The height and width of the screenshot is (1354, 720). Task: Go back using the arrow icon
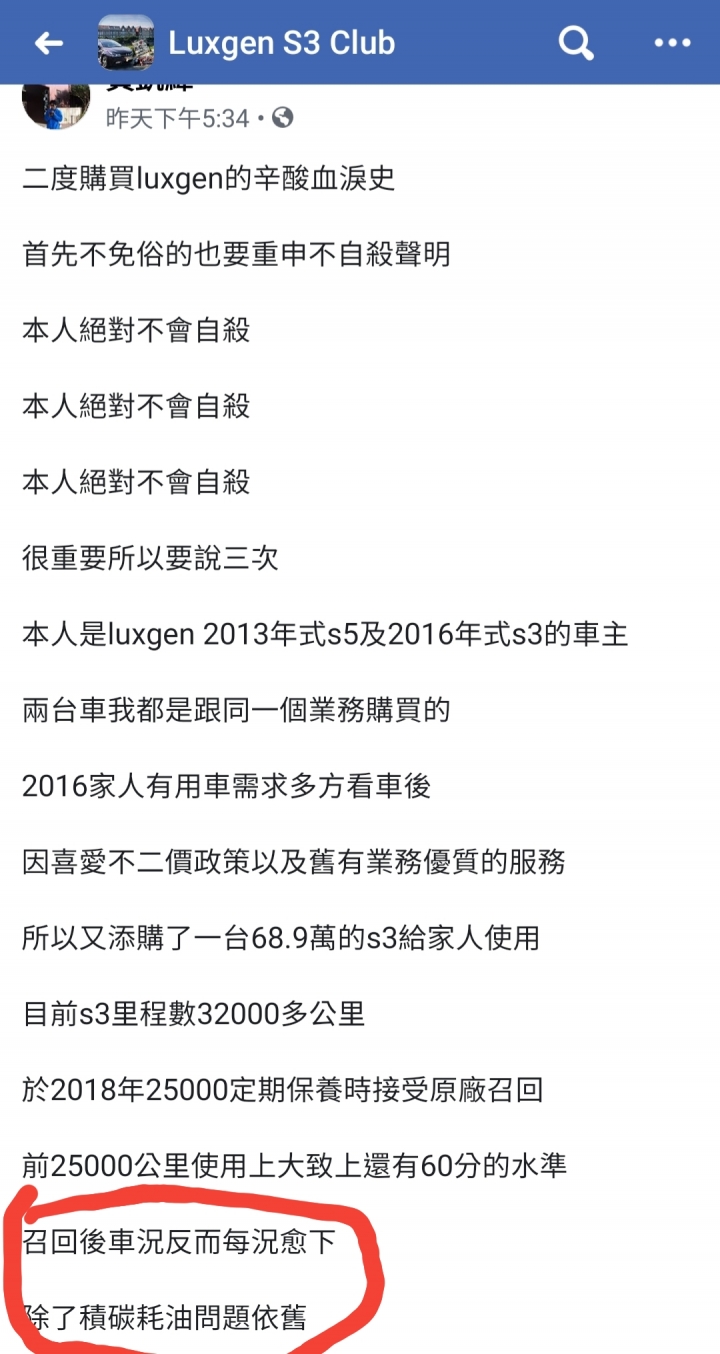(x=48, y=43)
